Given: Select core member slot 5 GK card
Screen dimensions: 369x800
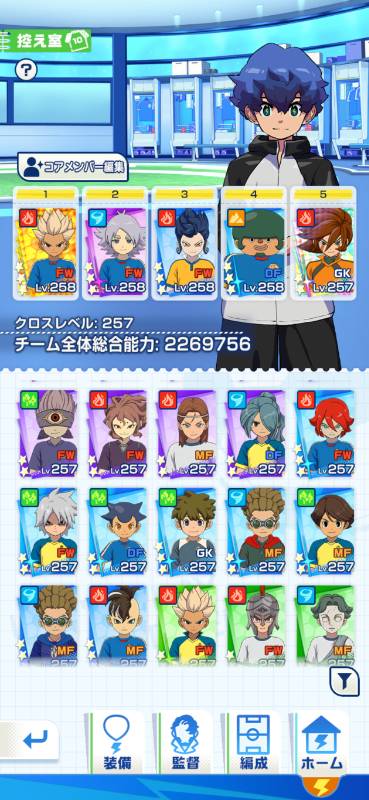Looking at the screenshot, I should coord(323,243).
